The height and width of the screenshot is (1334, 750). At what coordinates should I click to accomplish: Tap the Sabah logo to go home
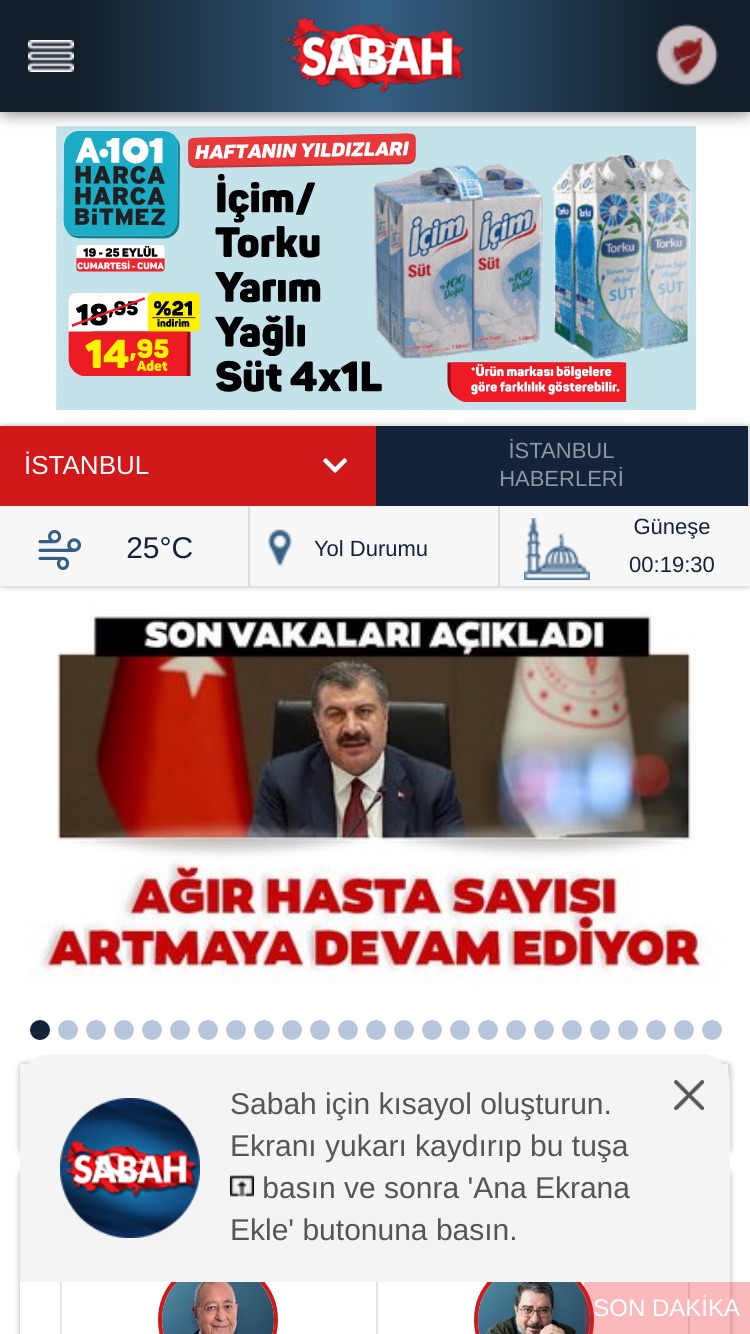coord(375,56)
